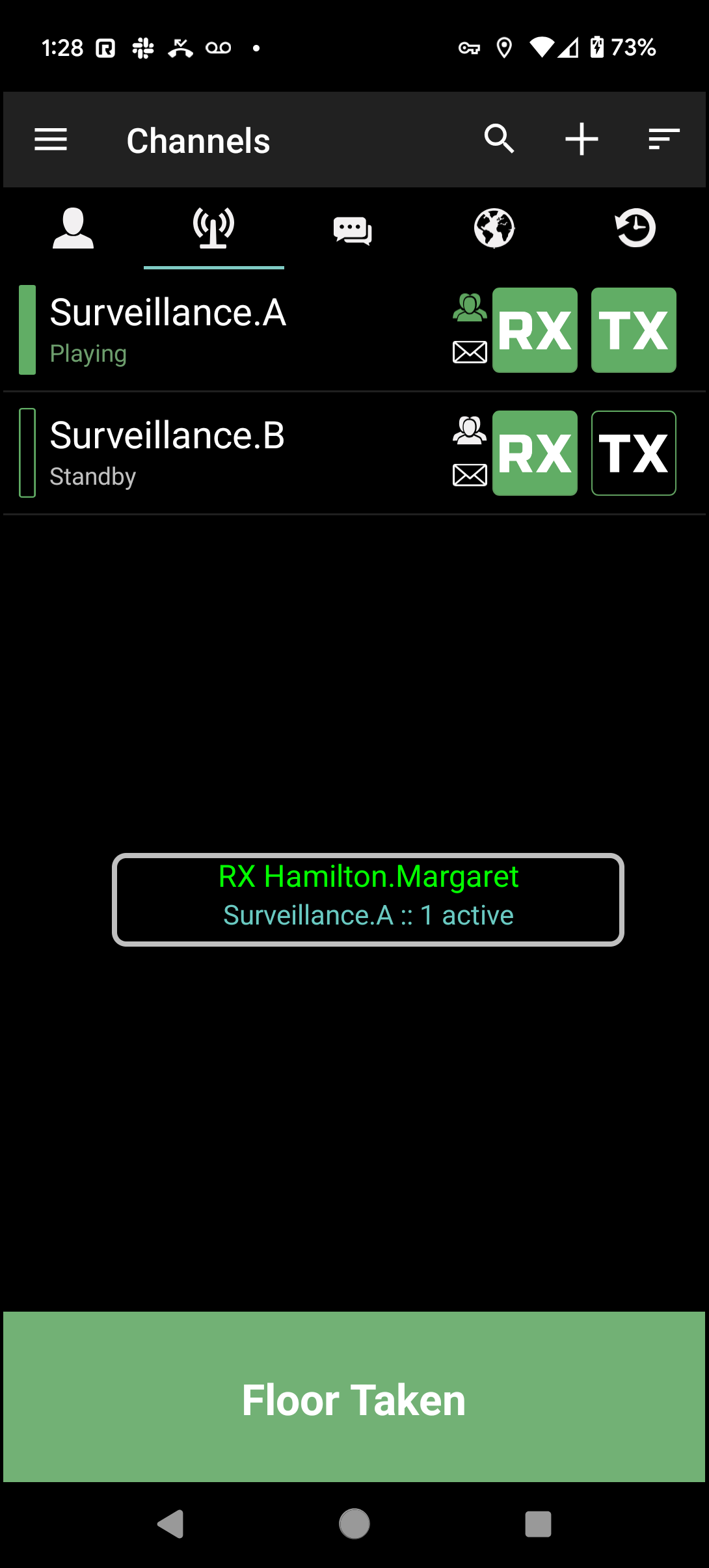Open channel search
The height and width of the screenshot is (1568, 709).
click(x=499, y=139)
